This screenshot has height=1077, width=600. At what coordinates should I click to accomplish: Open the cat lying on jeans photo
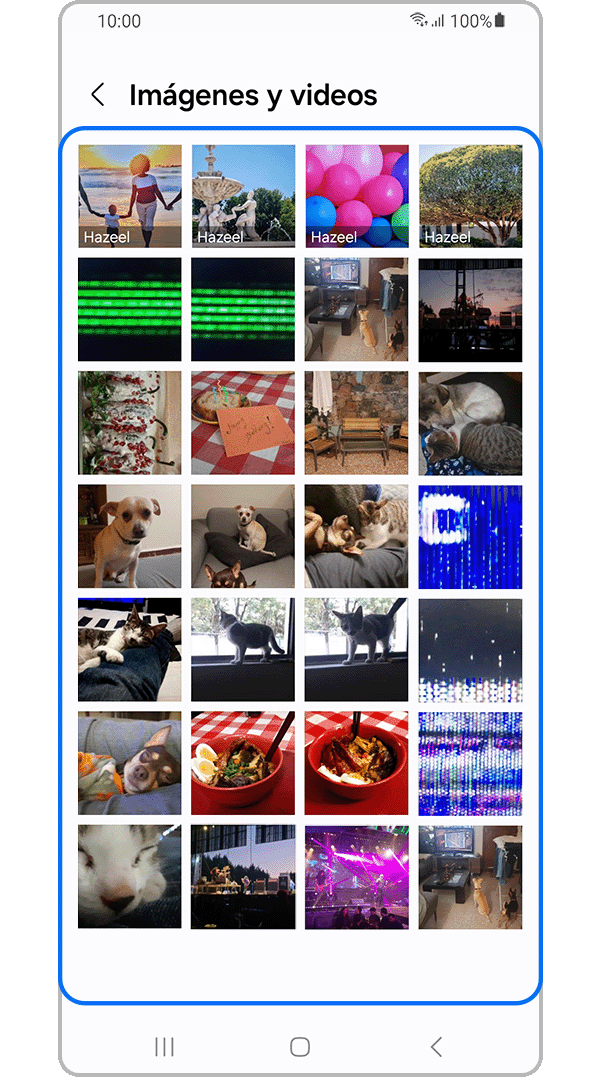130,649
